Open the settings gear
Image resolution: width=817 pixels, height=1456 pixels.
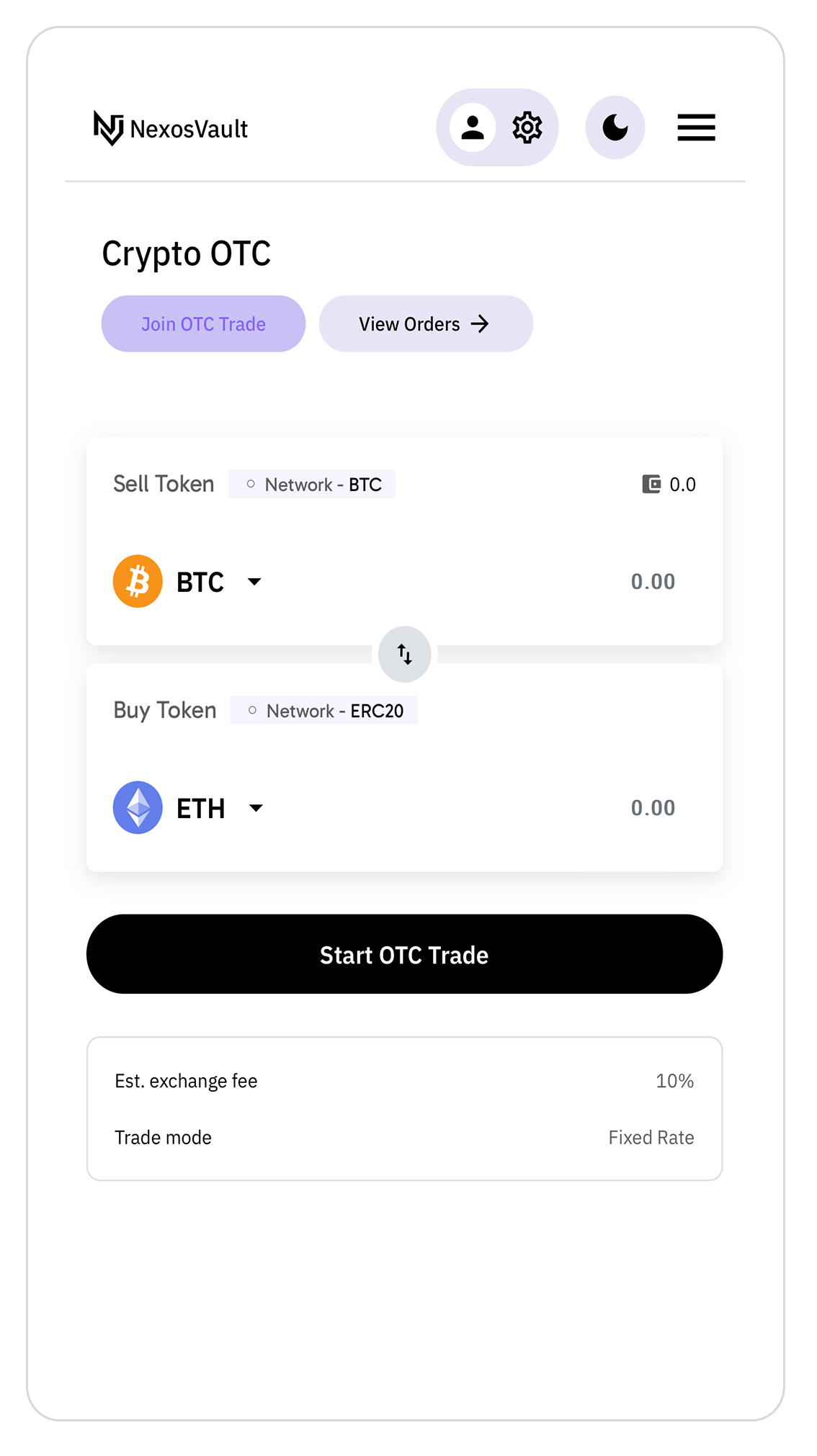coord(527,127)
